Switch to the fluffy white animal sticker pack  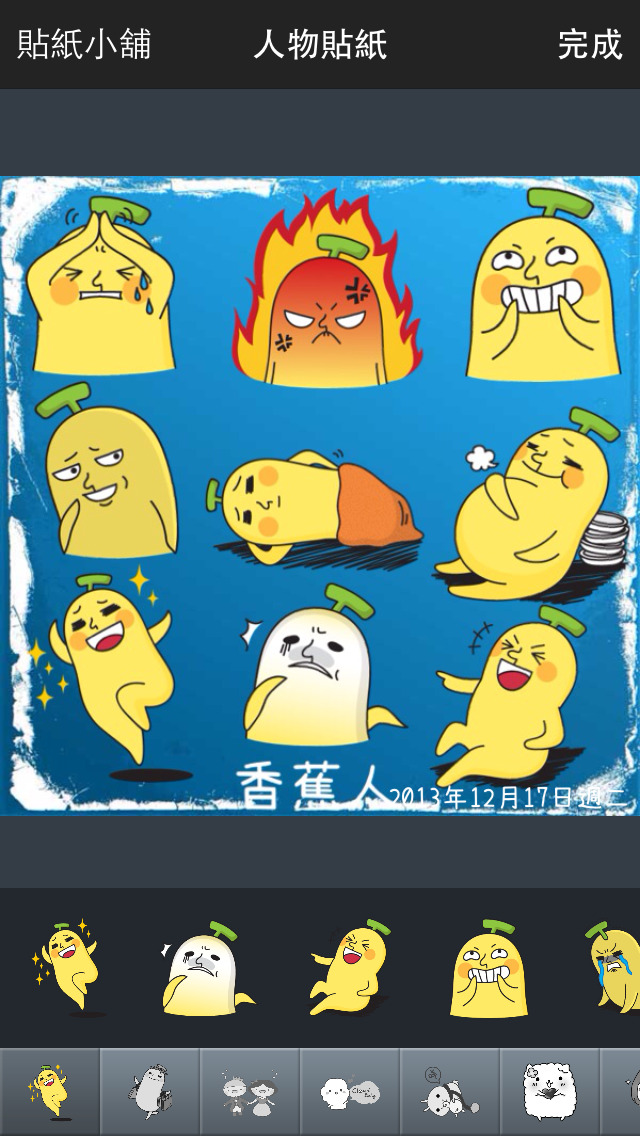(x=550, y=1091)
